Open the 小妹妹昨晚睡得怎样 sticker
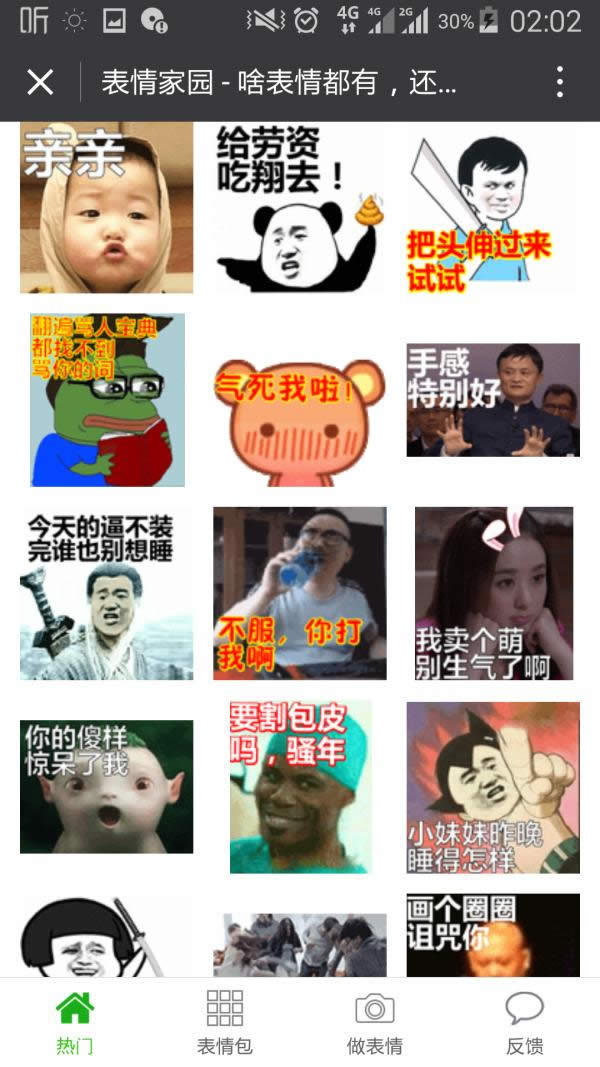The width and height of the screenshot is (600, 1067). 492,786
